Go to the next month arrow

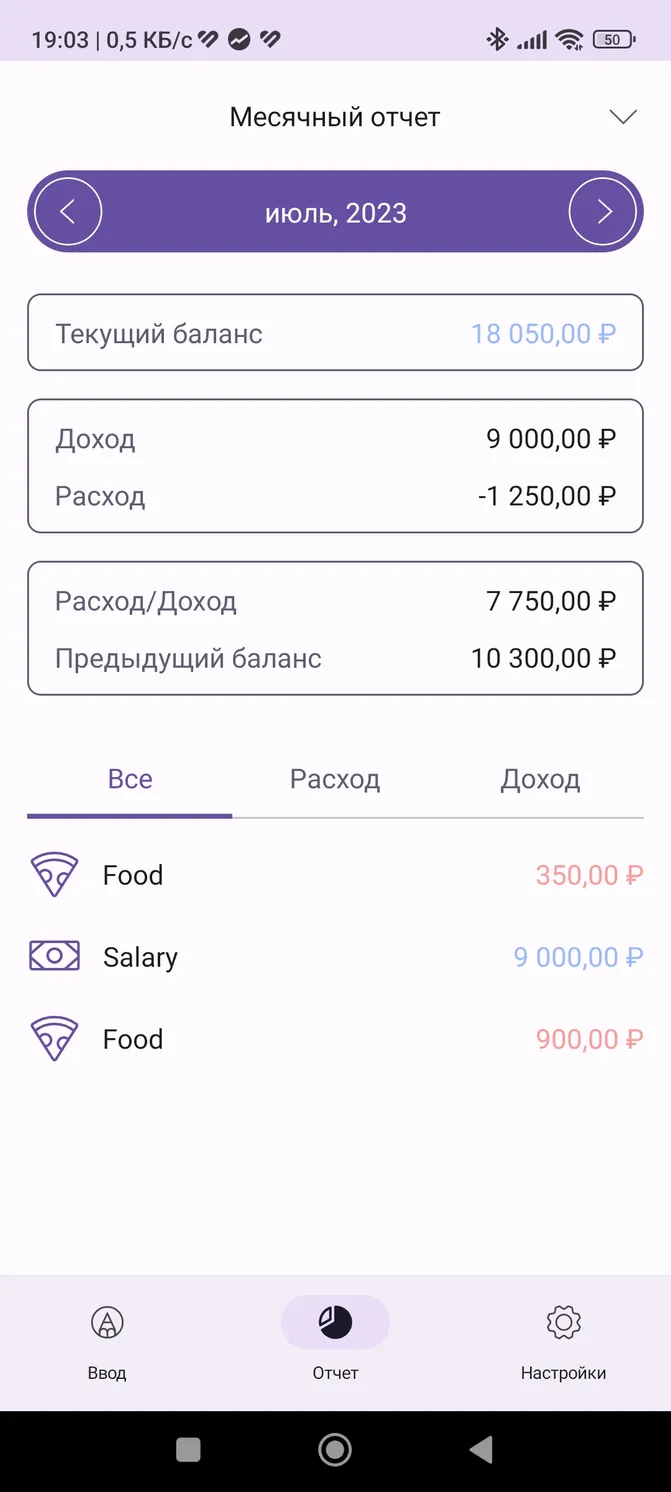pyautogui.click(x=603, y=212)
